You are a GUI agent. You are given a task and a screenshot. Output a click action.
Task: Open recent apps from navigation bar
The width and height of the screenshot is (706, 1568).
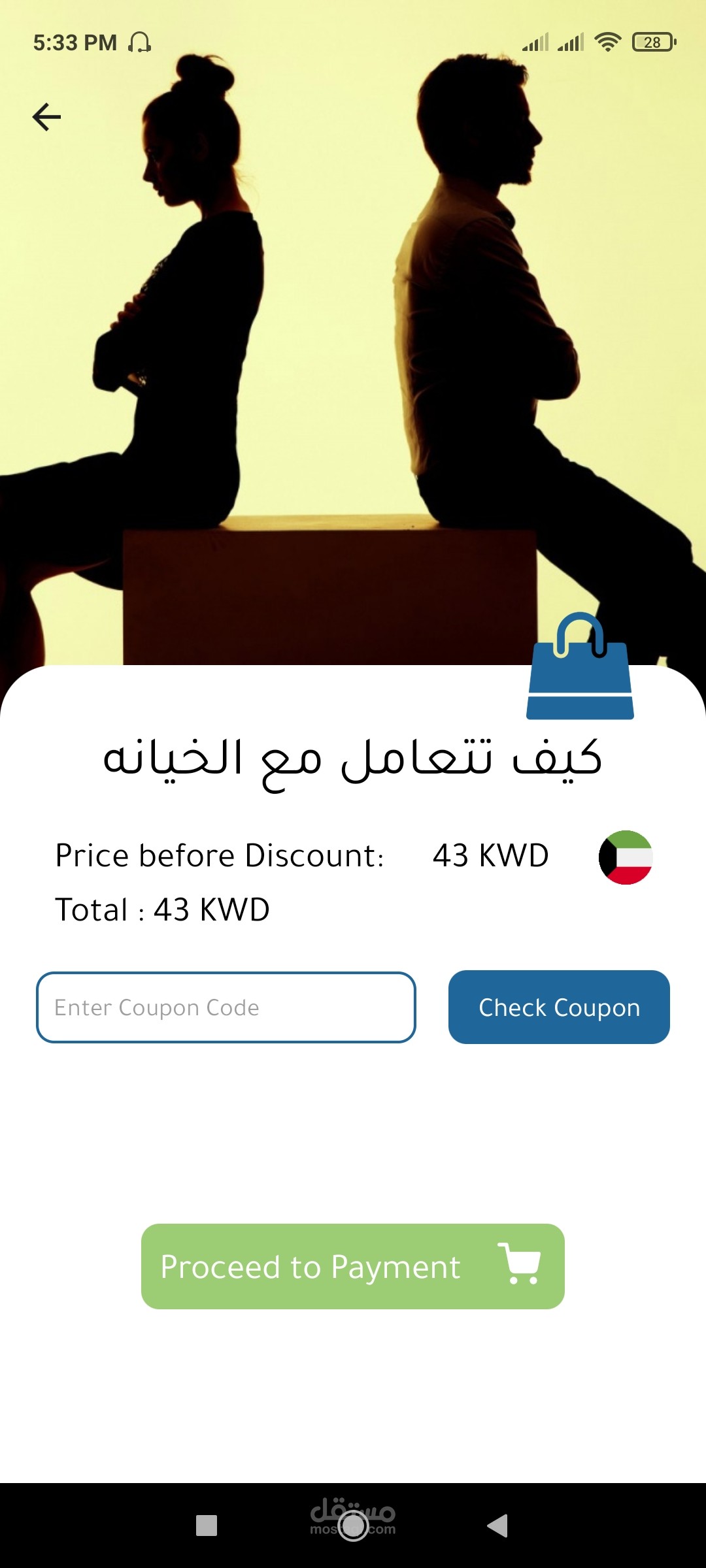coord(207,1526)
